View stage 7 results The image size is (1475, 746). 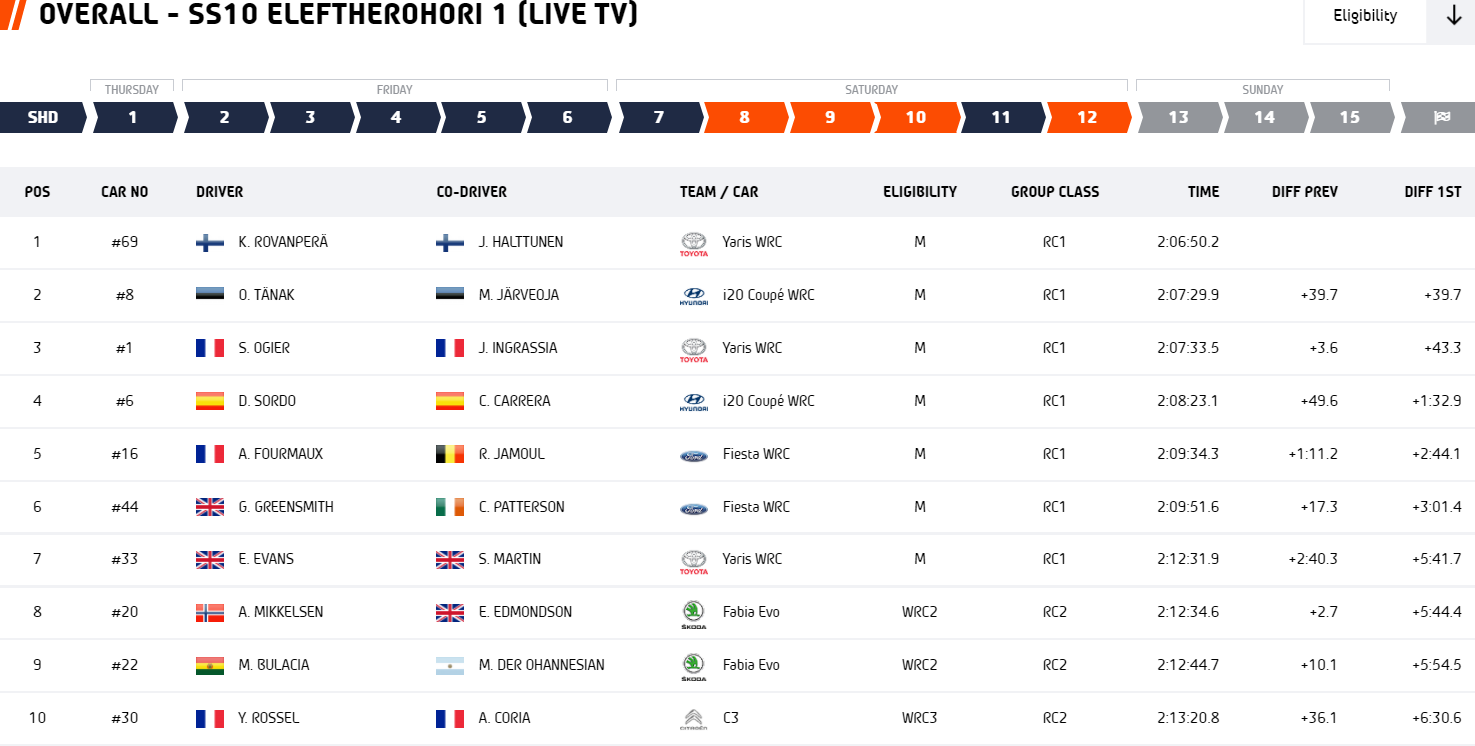pos(658,117)
